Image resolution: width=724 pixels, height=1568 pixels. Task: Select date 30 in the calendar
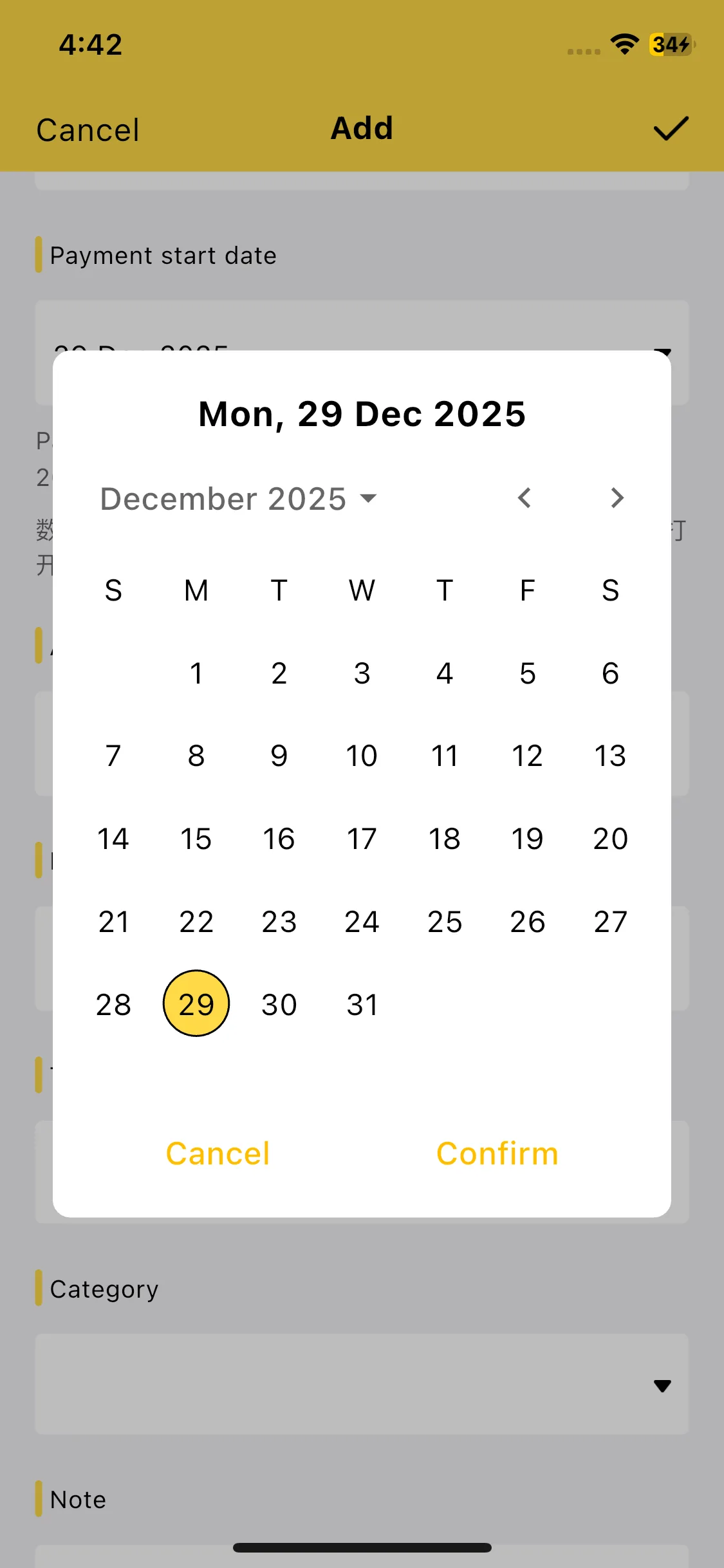point(279,1004)
